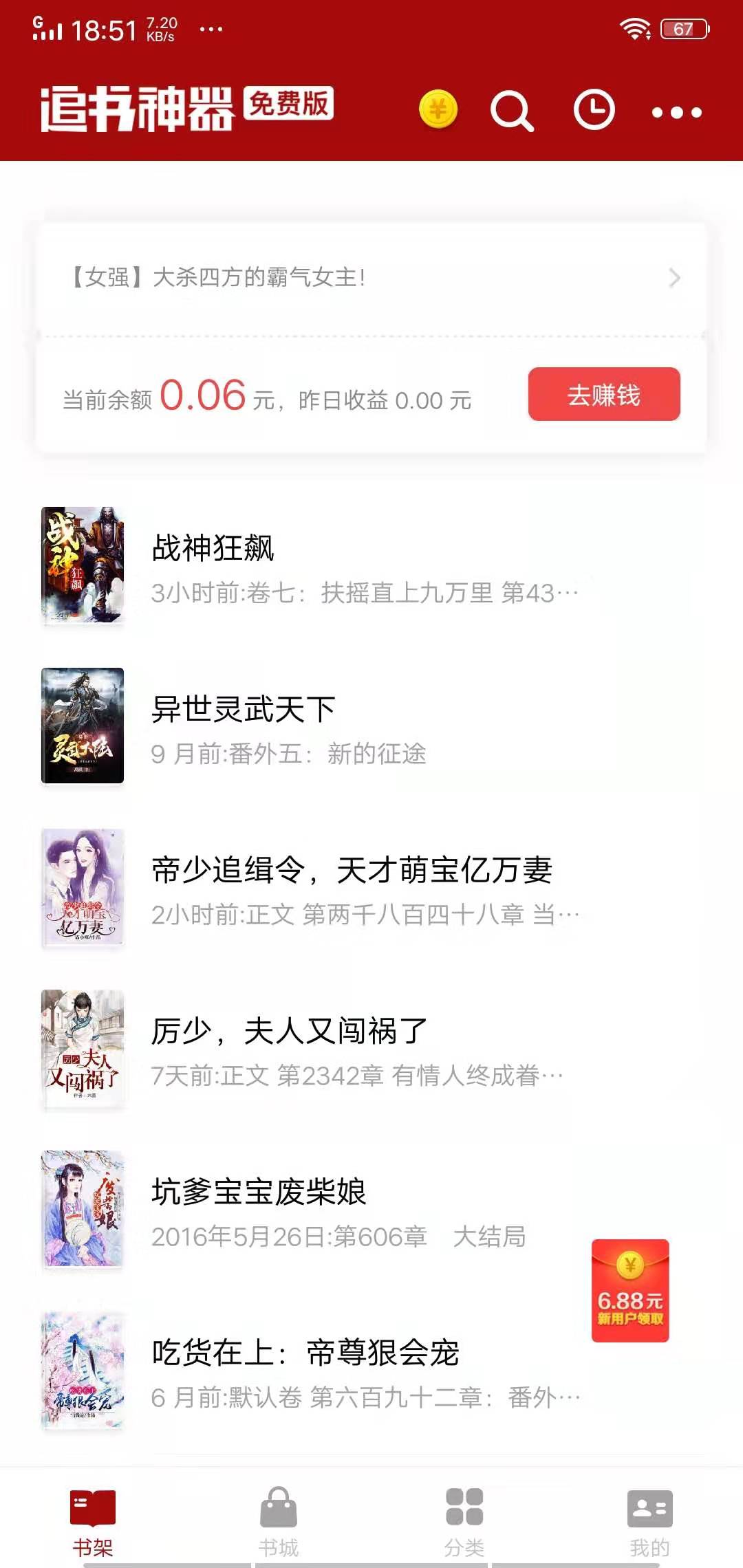Open the gold coin rewards icon
The image size is (743, 1568).
coord(438,110)
